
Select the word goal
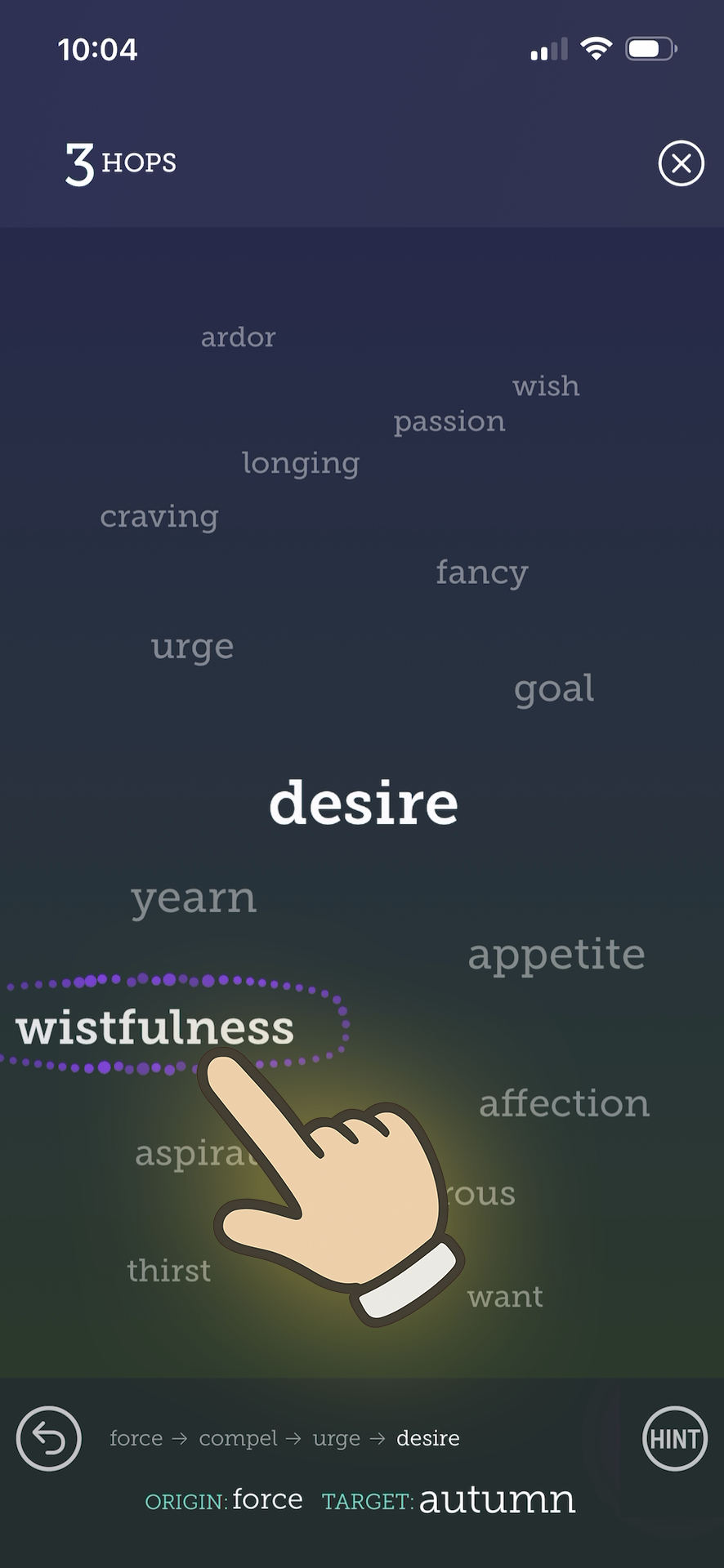pyautogui.click(x=554, y=688)
